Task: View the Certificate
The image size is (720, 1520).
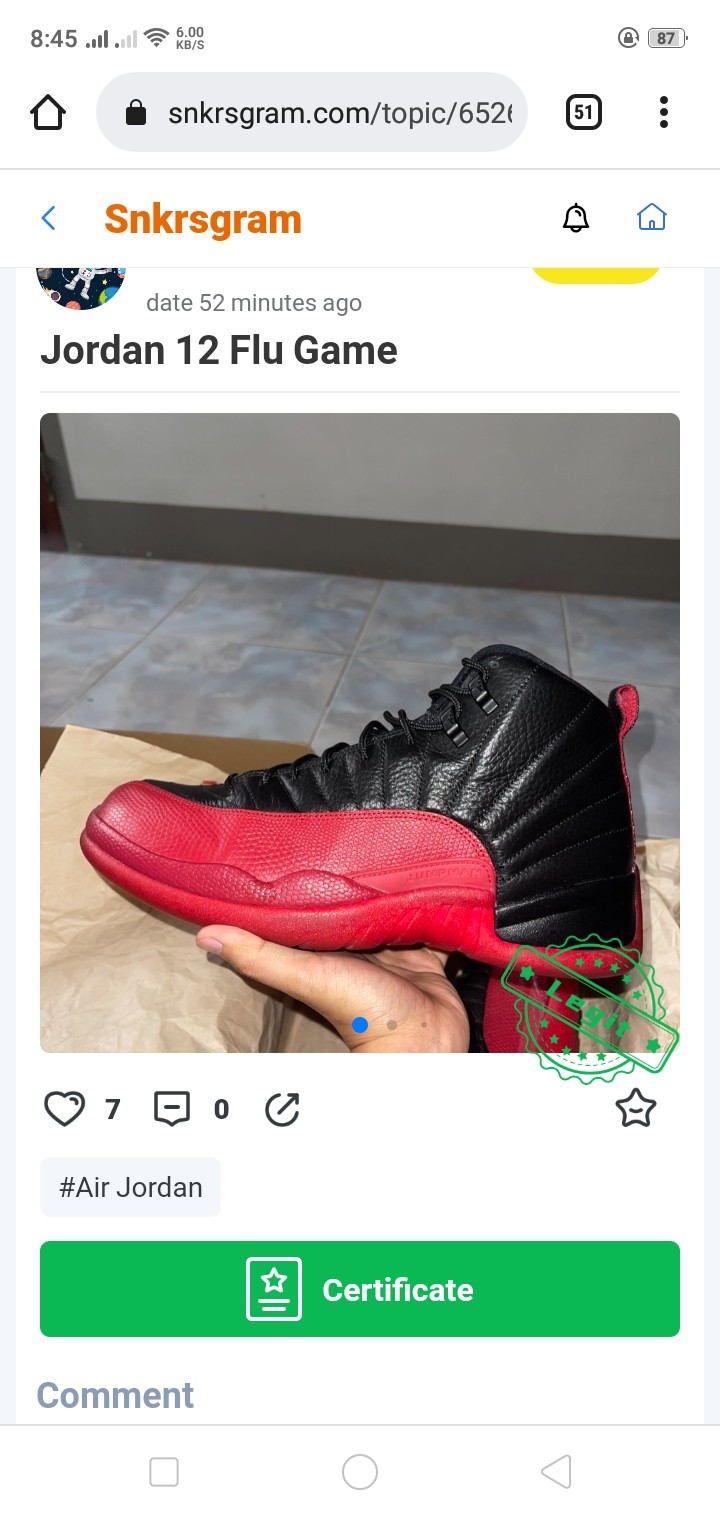Action: (360, 1289)
